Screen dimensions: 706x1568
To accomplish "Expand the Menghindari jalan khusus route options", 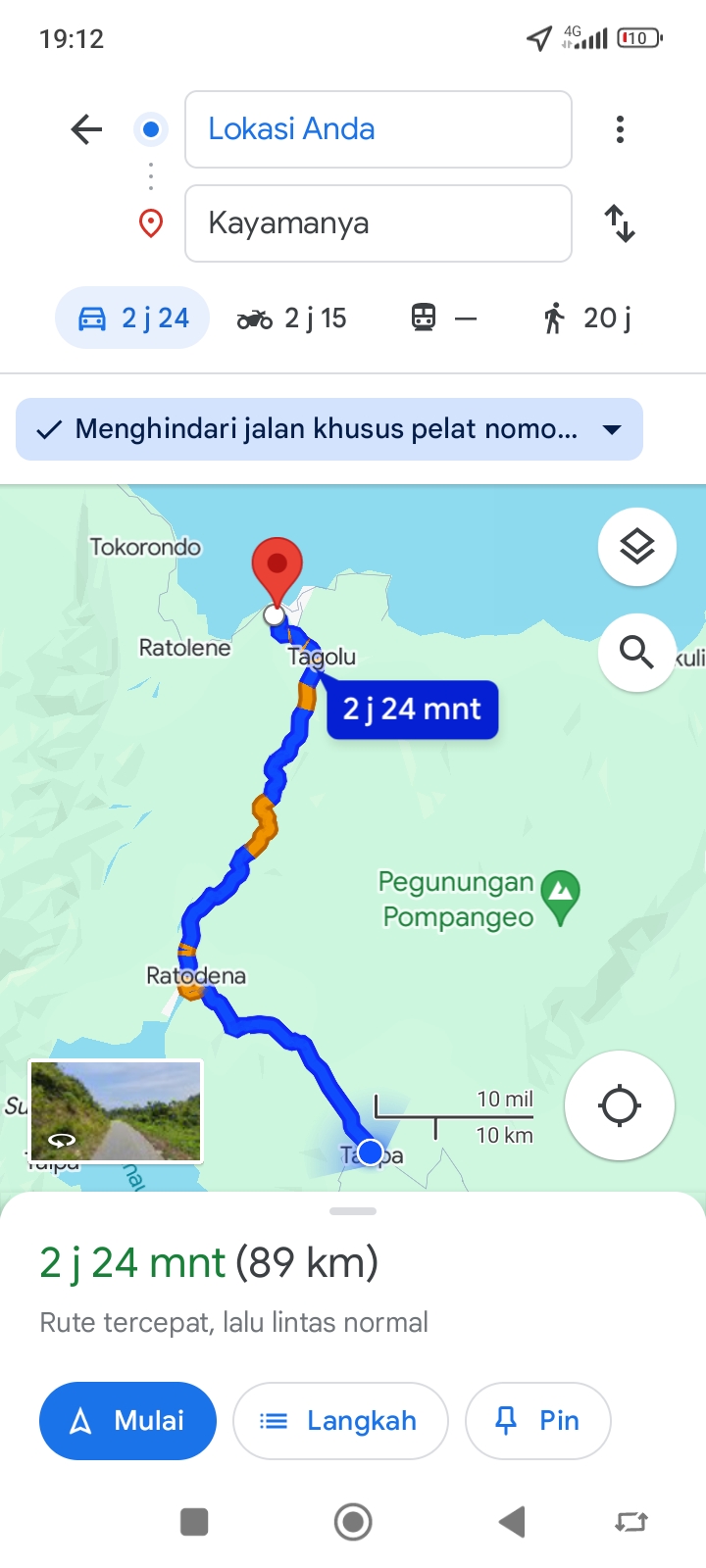I will 329,429.
